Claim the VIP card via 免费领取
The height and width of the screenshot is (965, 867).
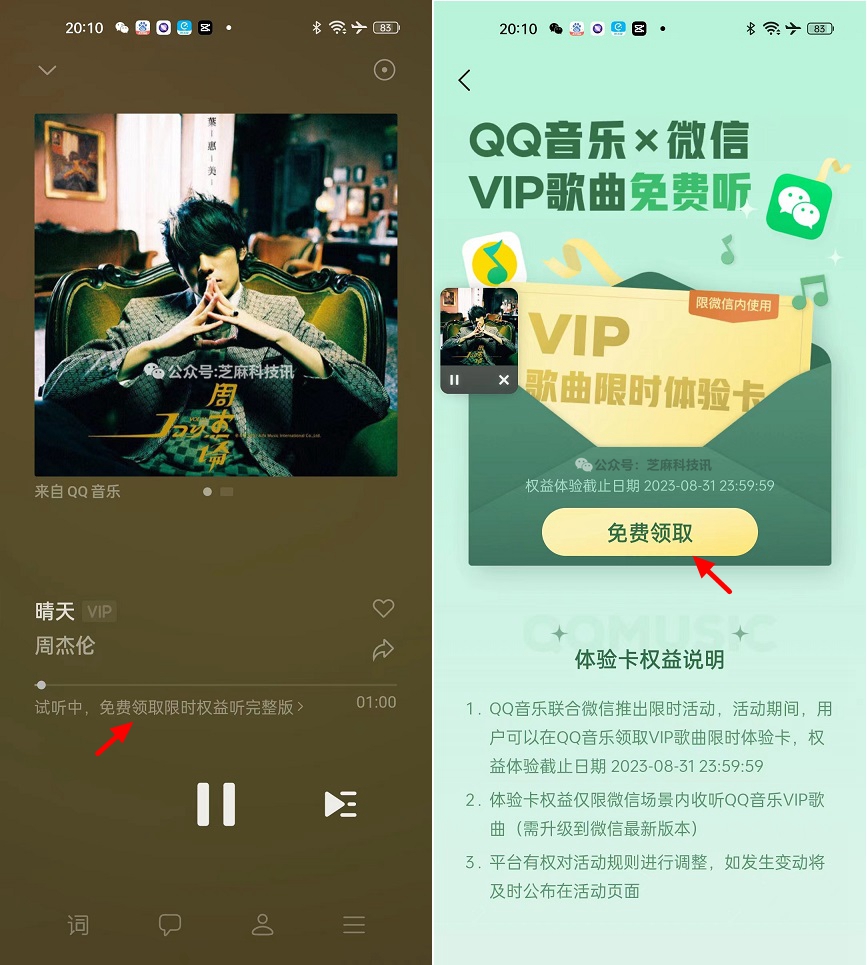[649, 533]
